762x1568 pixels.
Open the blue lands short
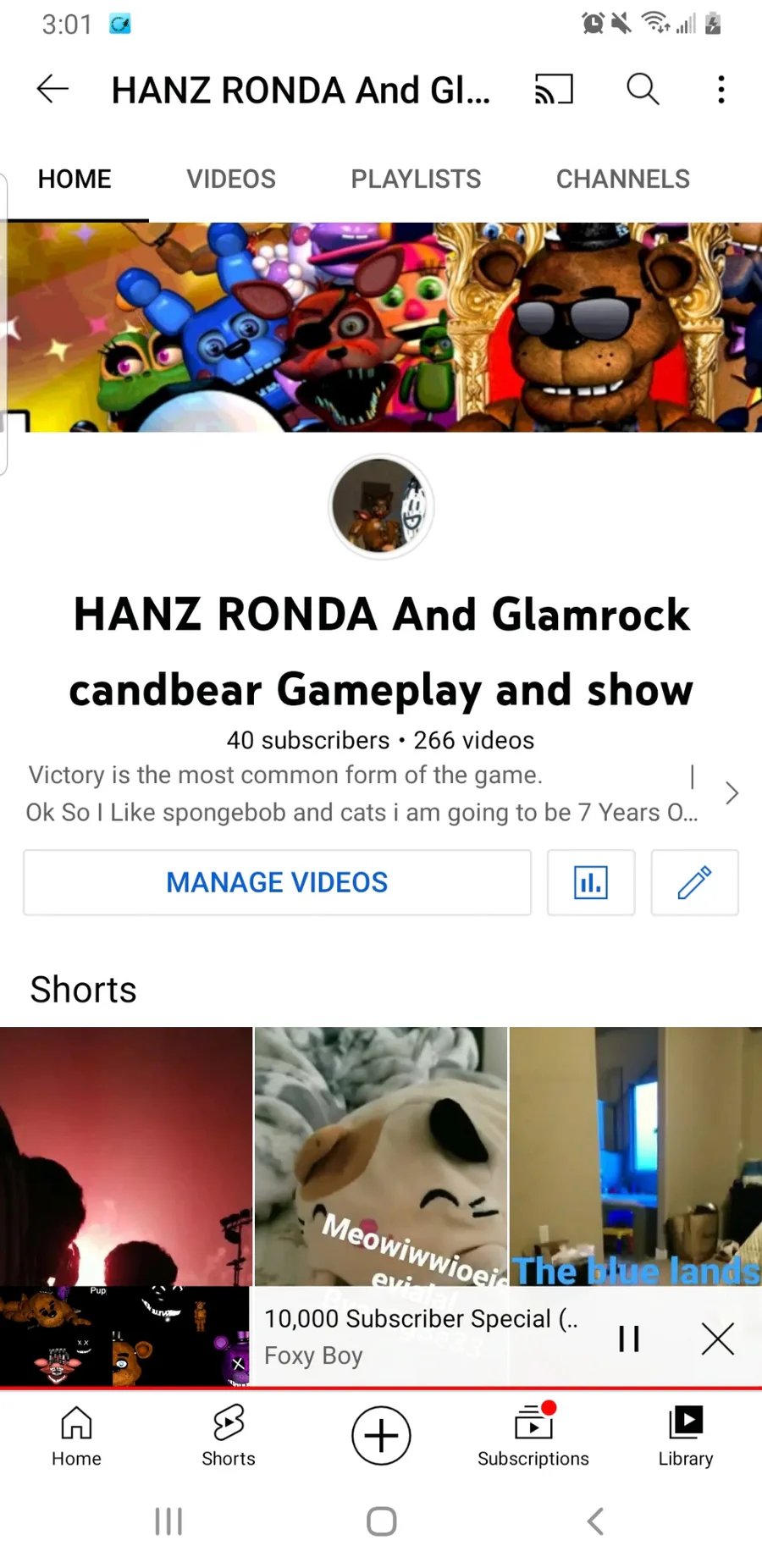[636, 1151]
